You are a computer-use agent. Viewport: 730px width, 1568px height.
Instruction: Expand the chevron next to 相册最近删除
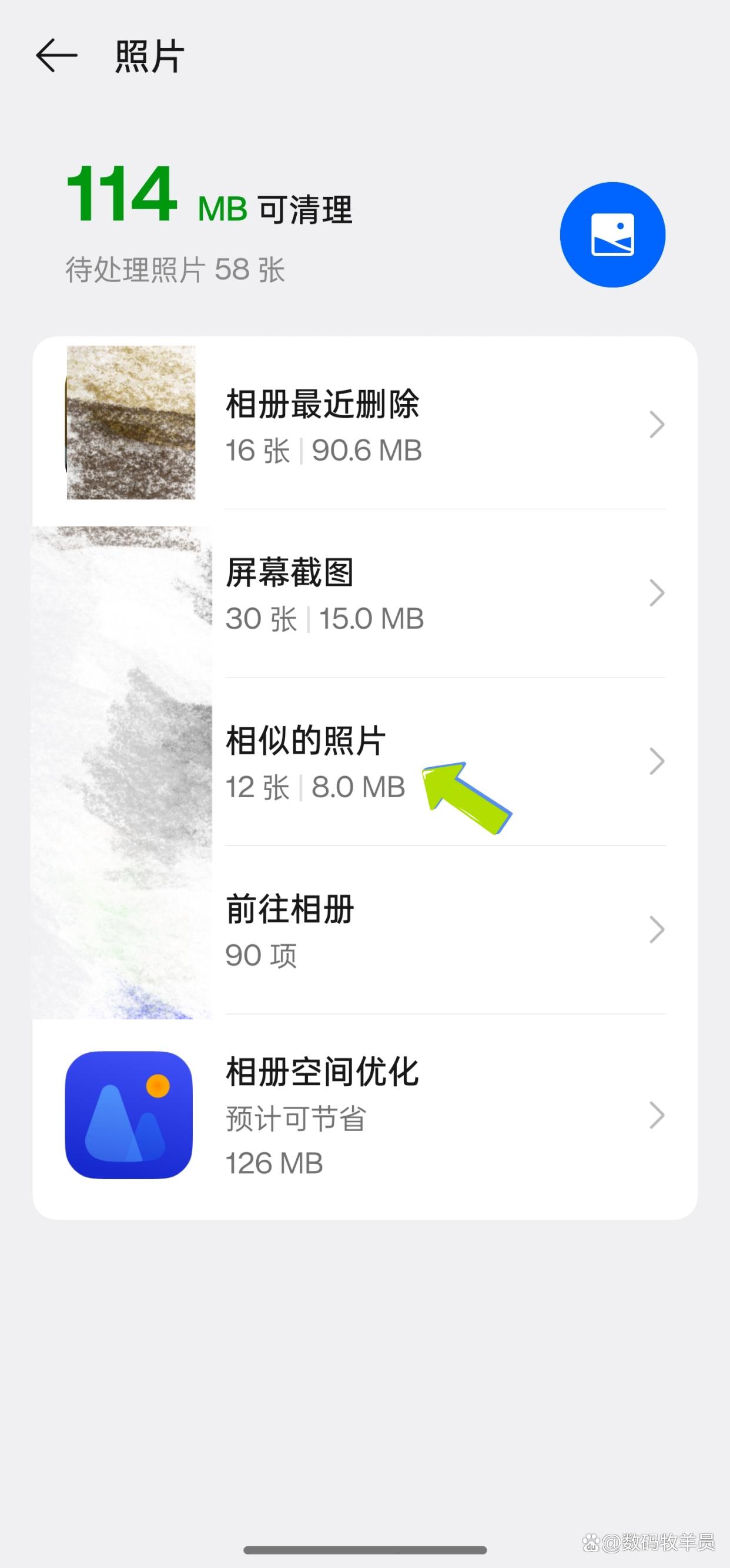pos(657,425)
